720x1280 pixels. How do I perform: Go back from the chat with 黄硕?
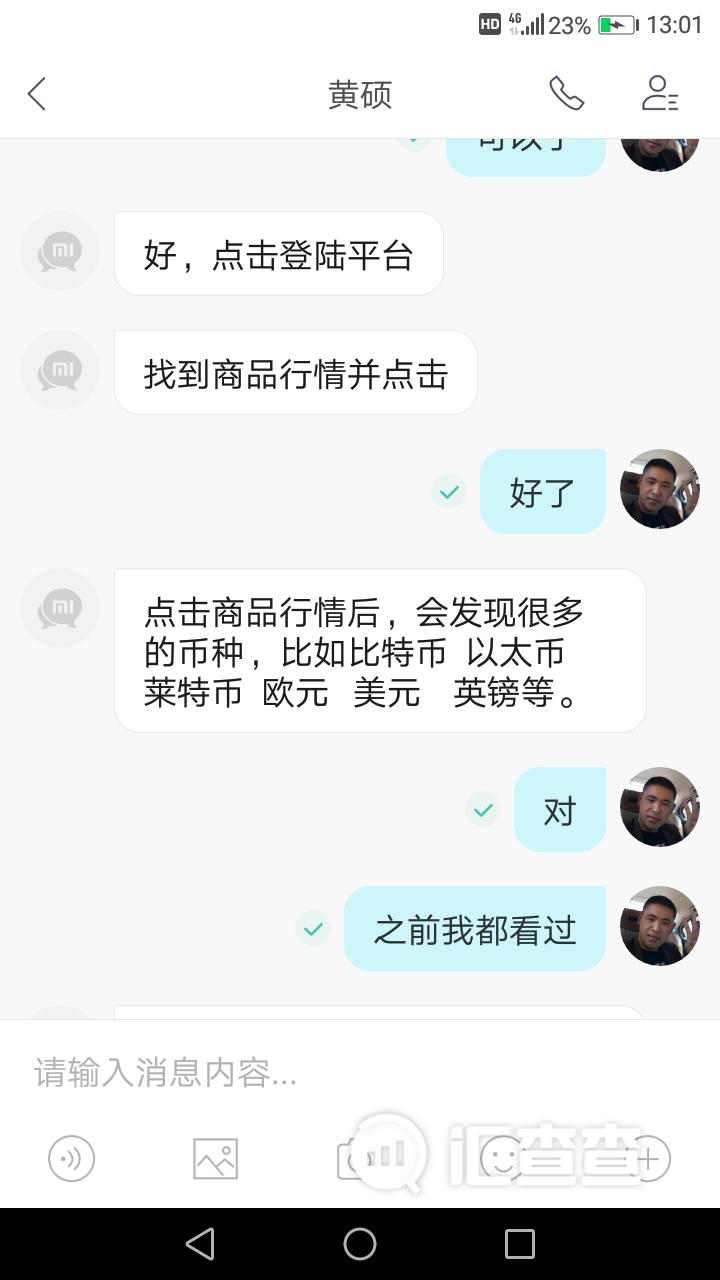pos(37,95)
